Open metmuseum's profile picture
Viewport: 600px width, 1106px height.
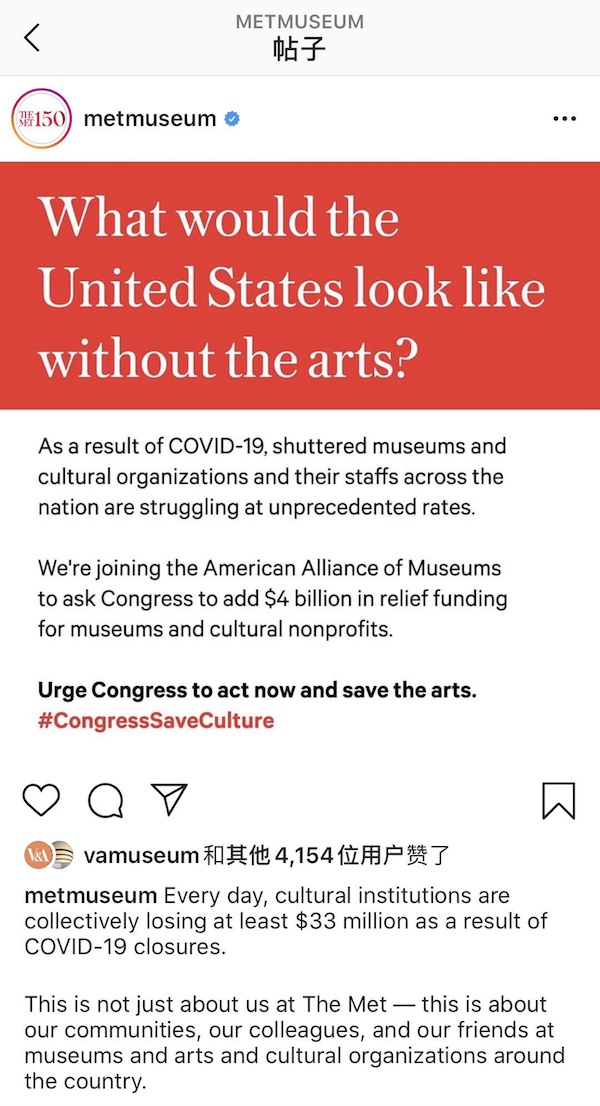click(42, 118)
